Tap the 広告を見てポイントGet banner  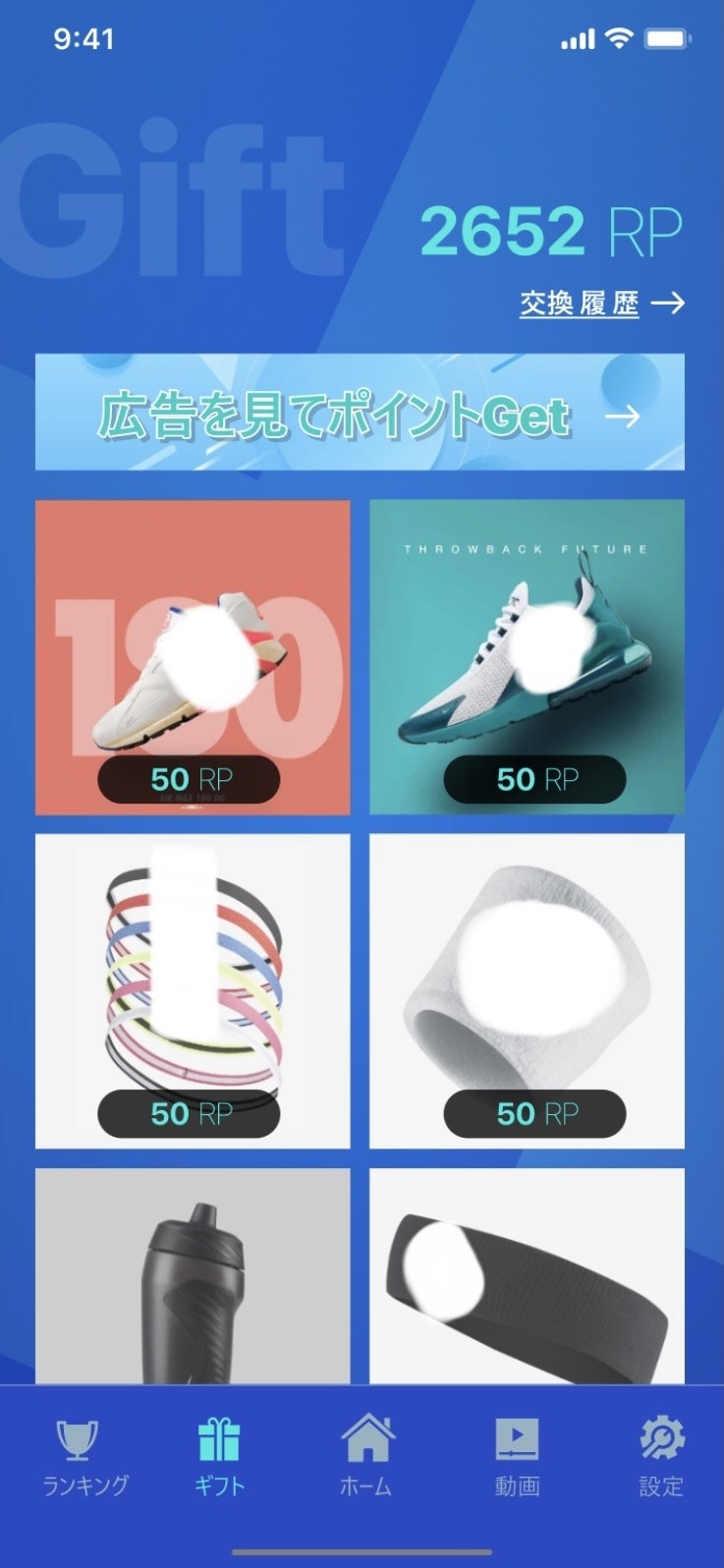360,413
